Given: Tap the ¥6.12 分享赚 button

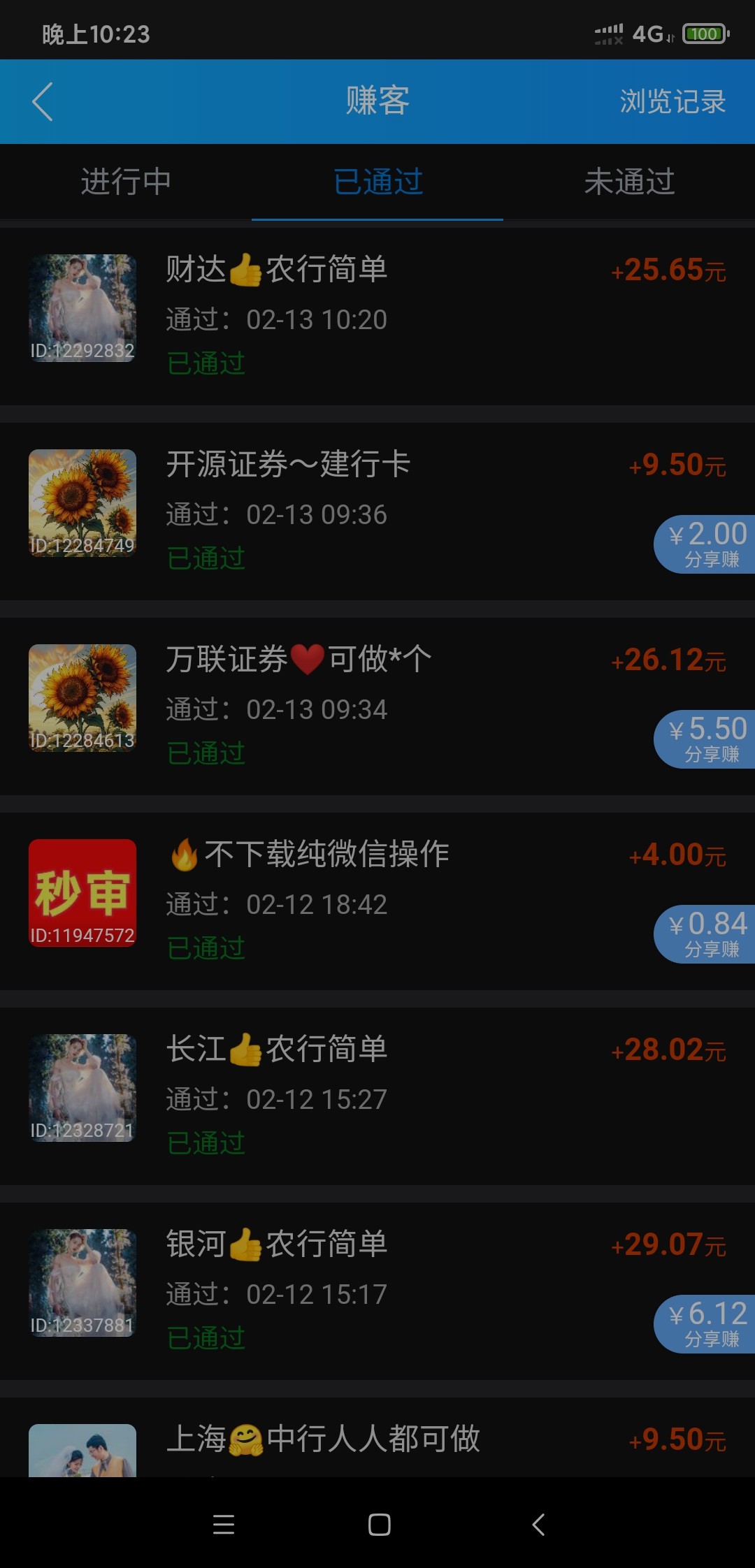Looking at the screenshot, I should [706, 1324].
